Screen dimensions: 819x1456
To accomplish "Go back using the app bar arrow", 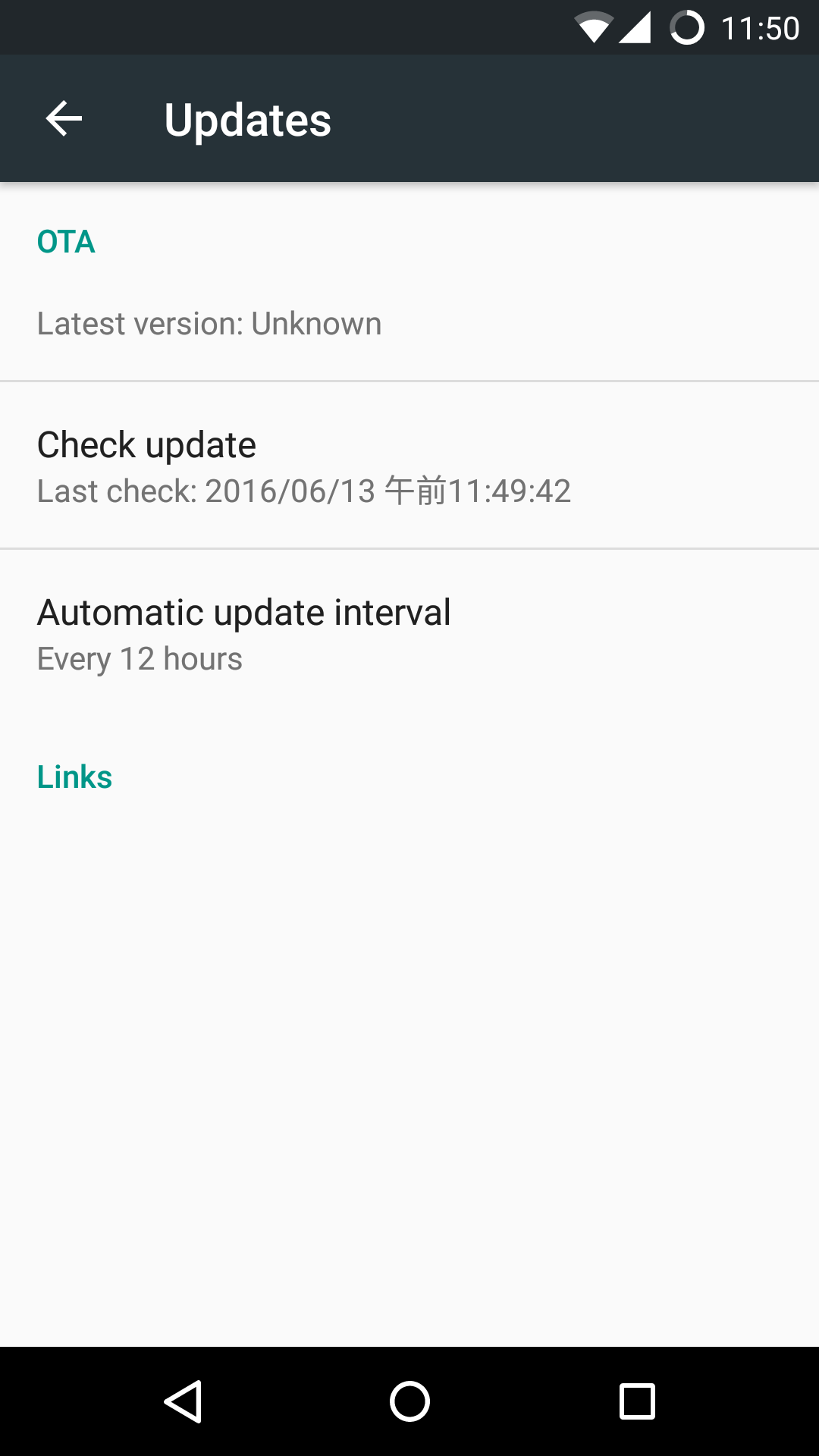I will click(64, 119).
